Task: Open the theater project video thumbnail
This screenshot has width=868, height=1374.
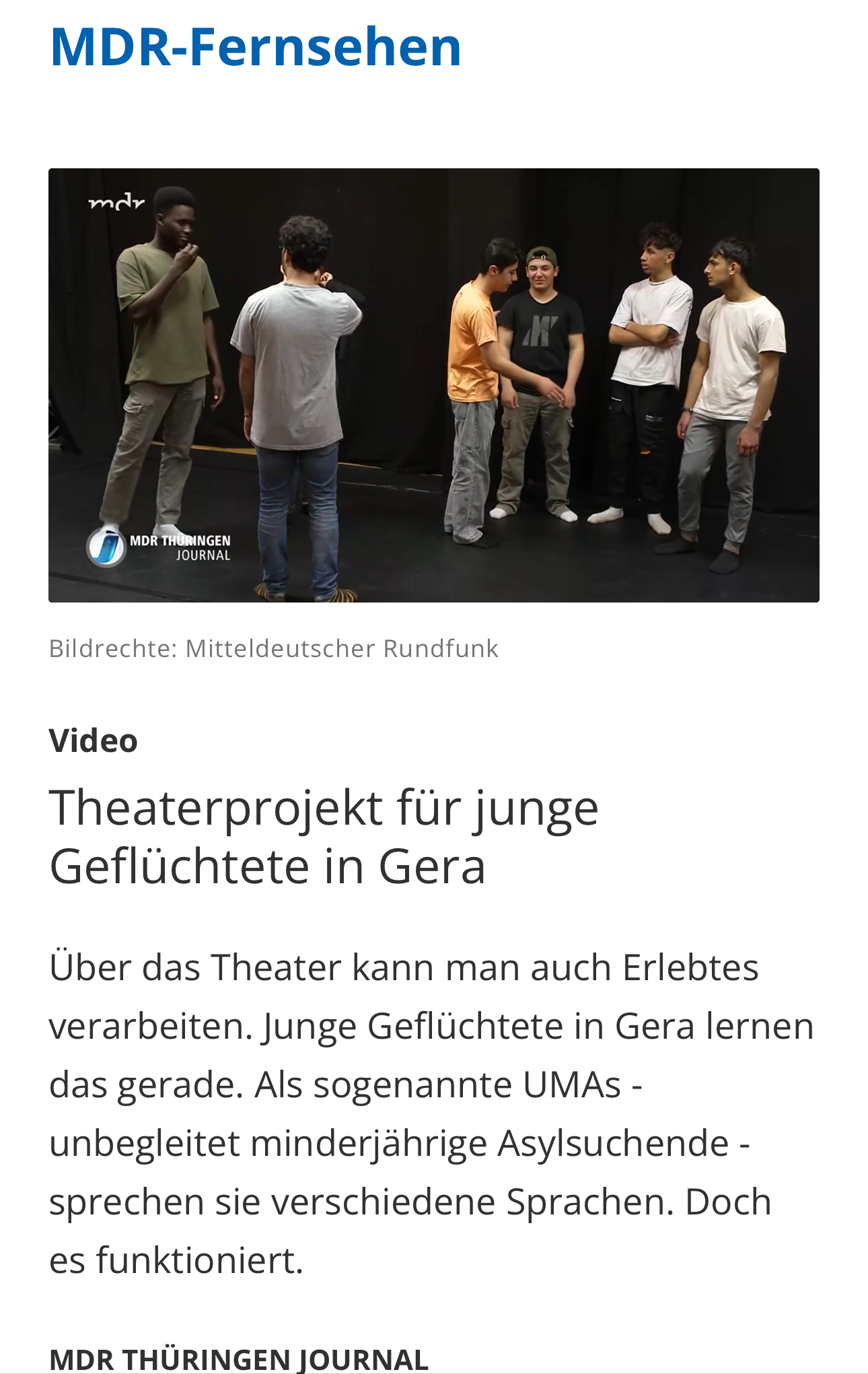Action: tap(433, 385)
